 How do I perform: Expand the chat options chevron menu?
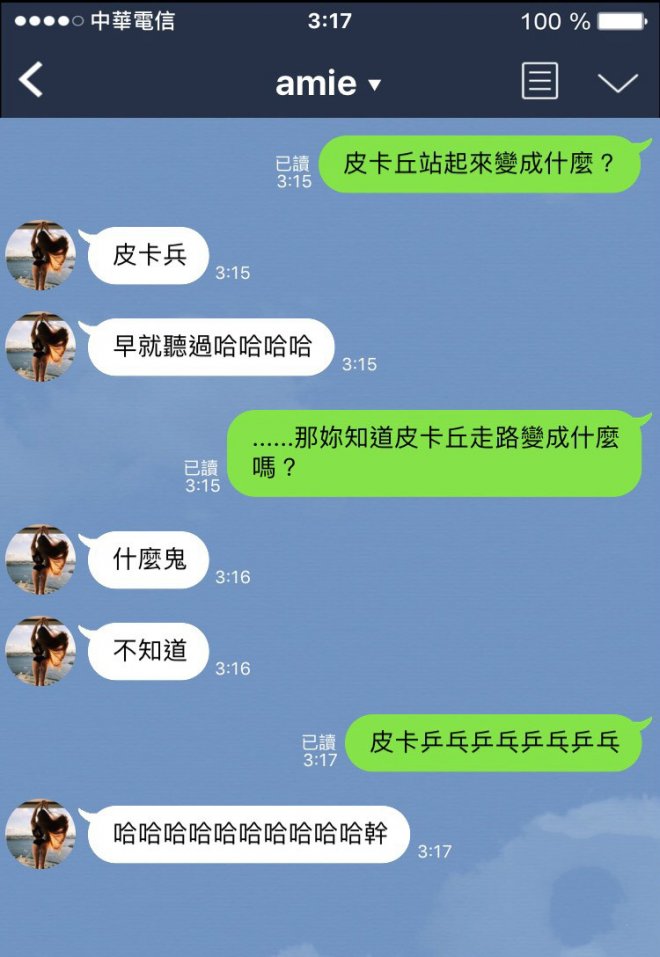(x=617, y=82)
